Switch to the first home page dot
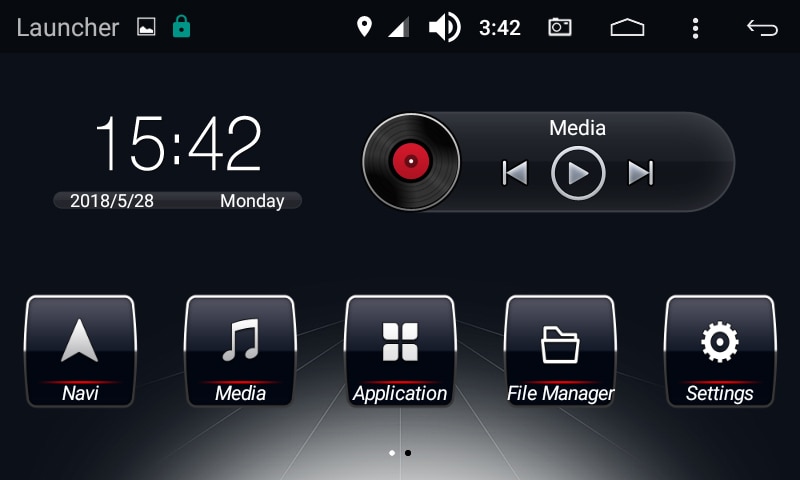The width and height of the screenshot is (800, 480). tap(392, 453)
